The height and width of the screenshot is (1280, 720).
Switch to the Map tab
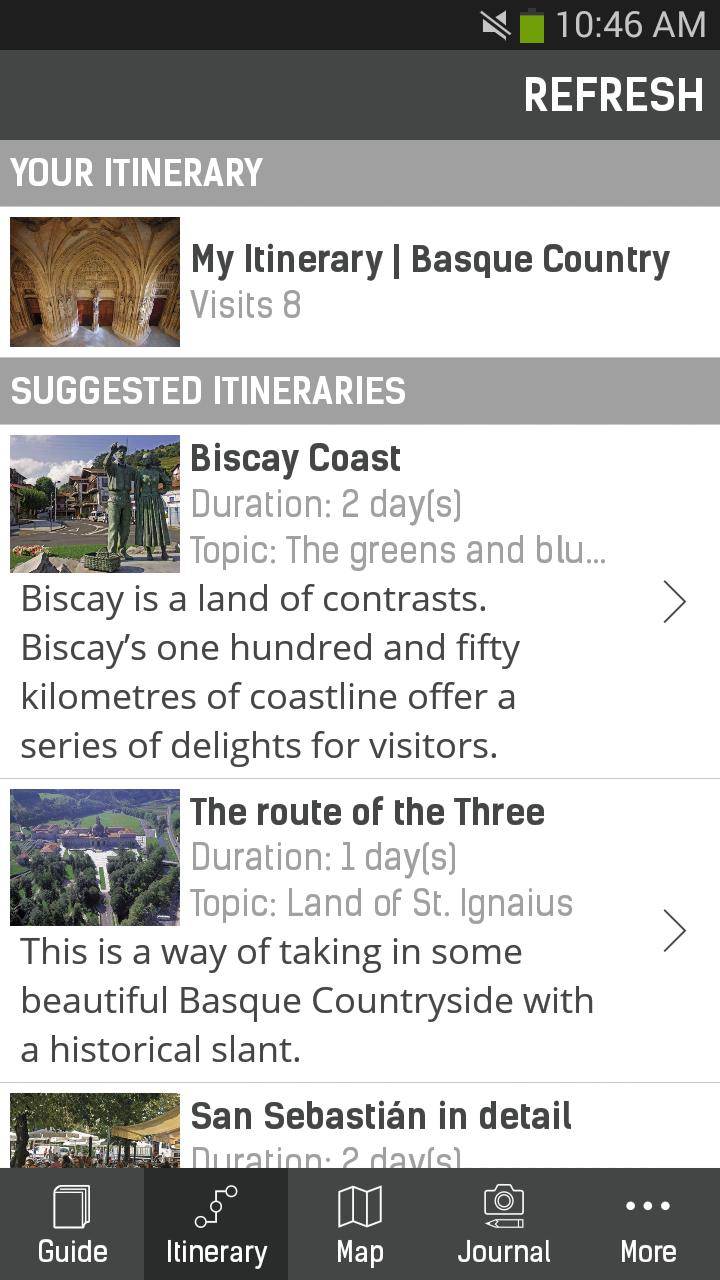359,1224
